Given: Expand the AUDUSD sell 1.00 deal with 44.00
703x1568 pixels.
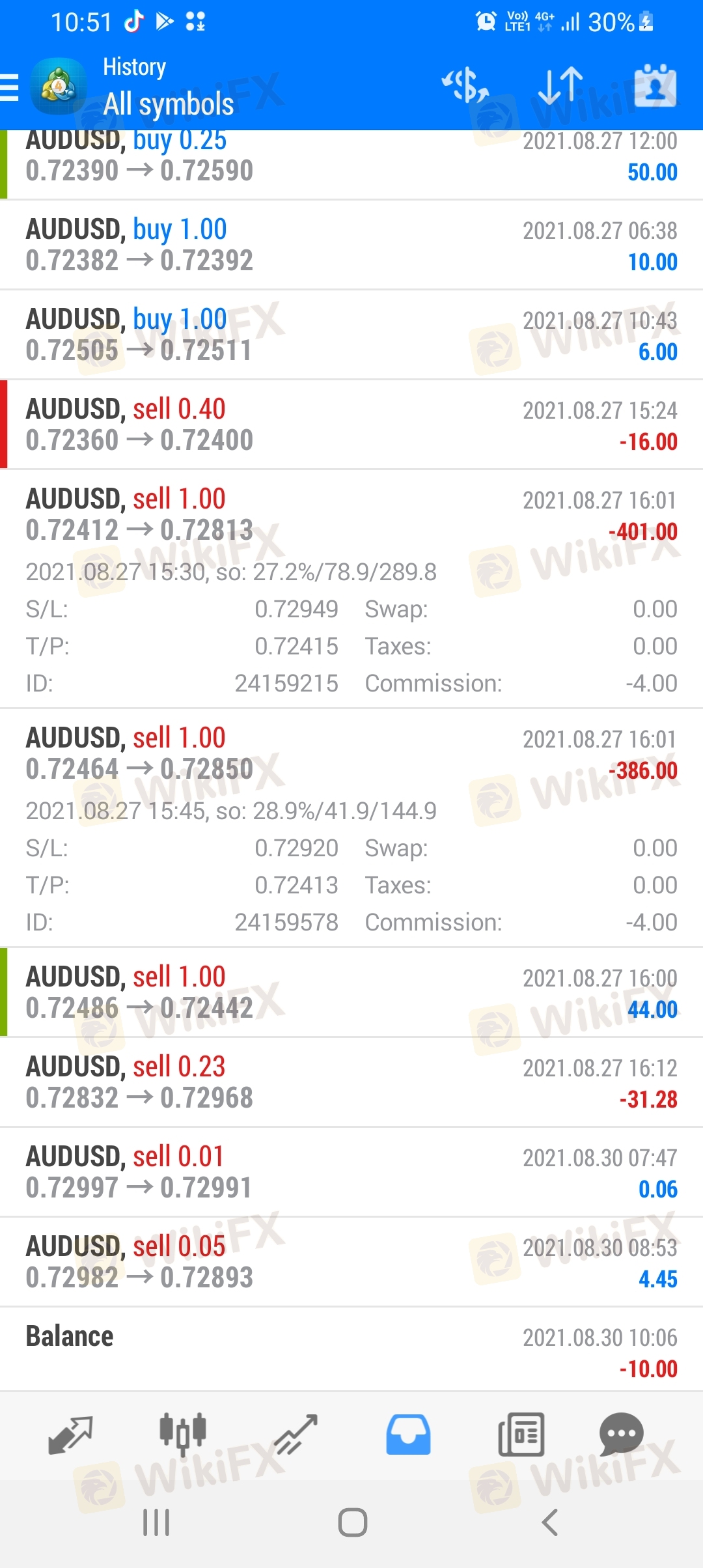Looking at the screenshot, I should pos(351,992).
